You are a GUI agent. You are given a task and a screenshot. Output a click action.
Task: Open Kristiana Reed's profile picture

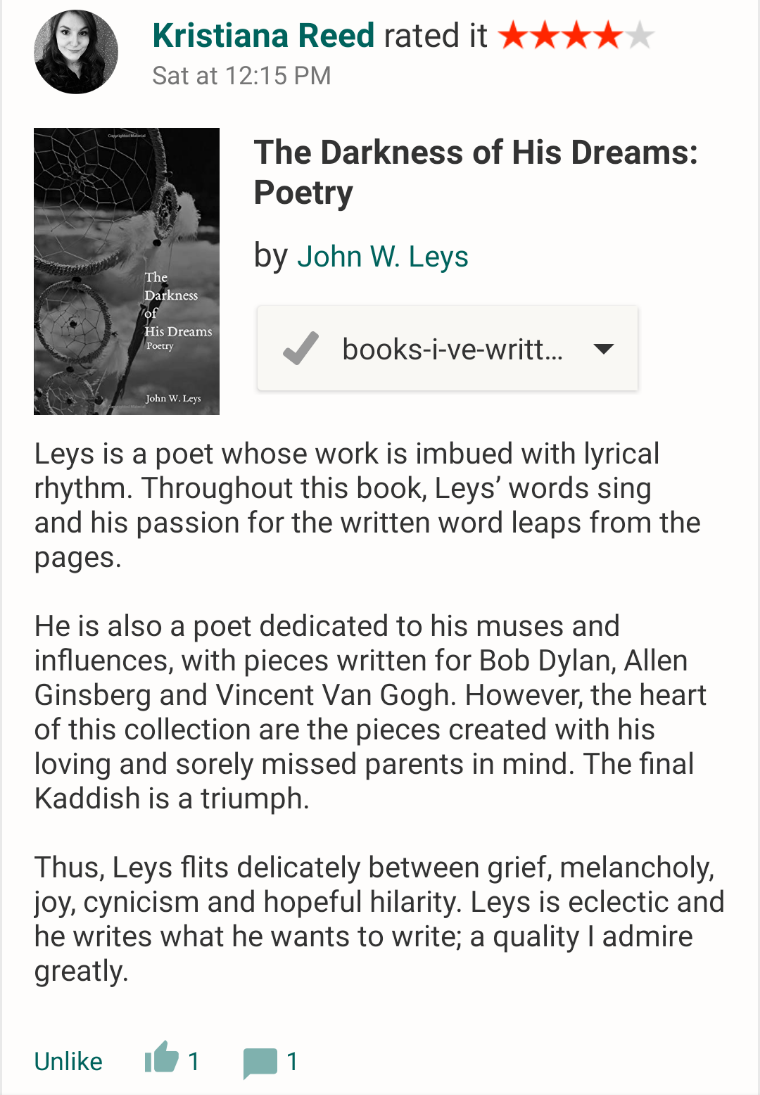coord(76,52)
